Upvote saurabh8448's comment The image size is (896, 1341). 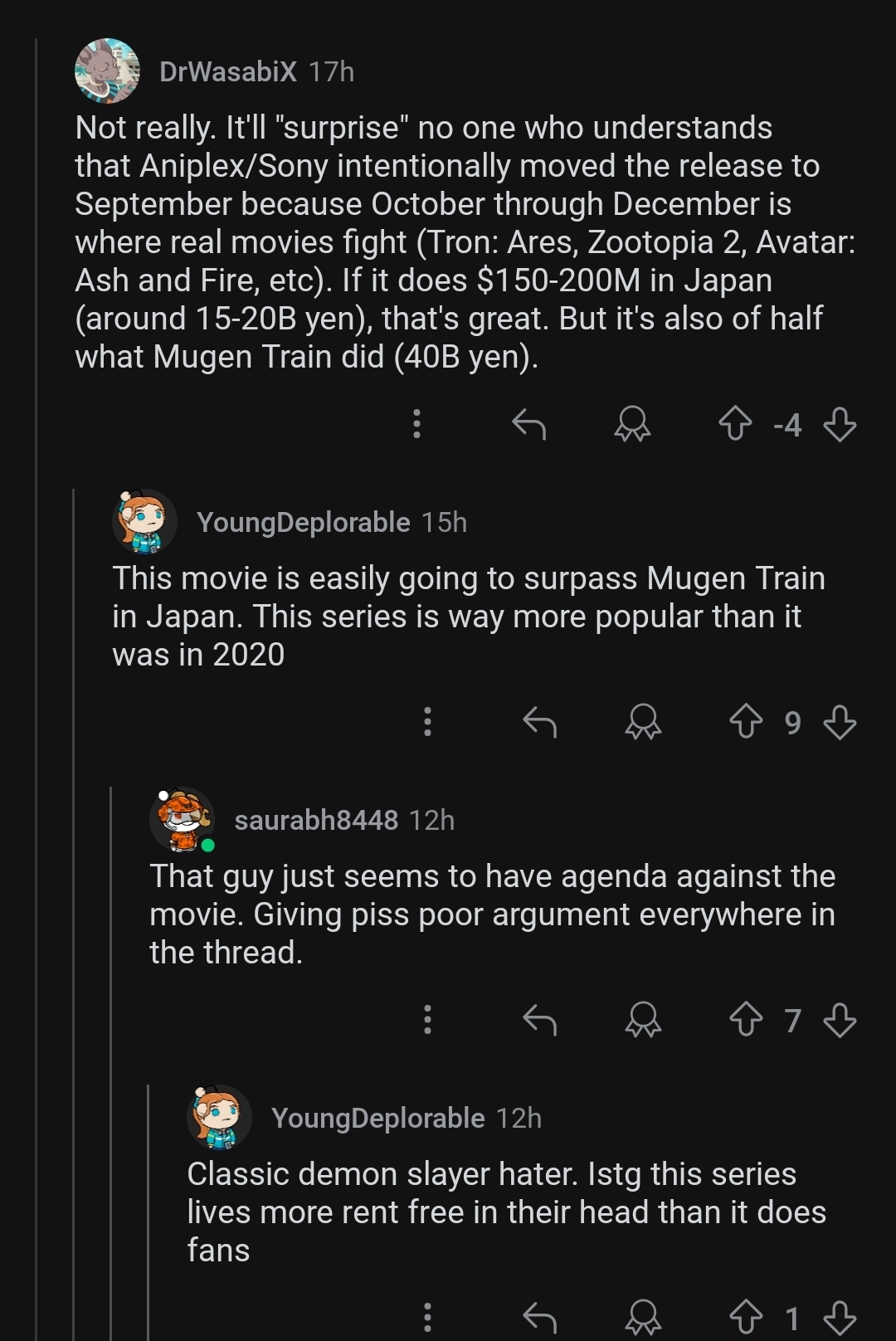(x=745, y=1020)
